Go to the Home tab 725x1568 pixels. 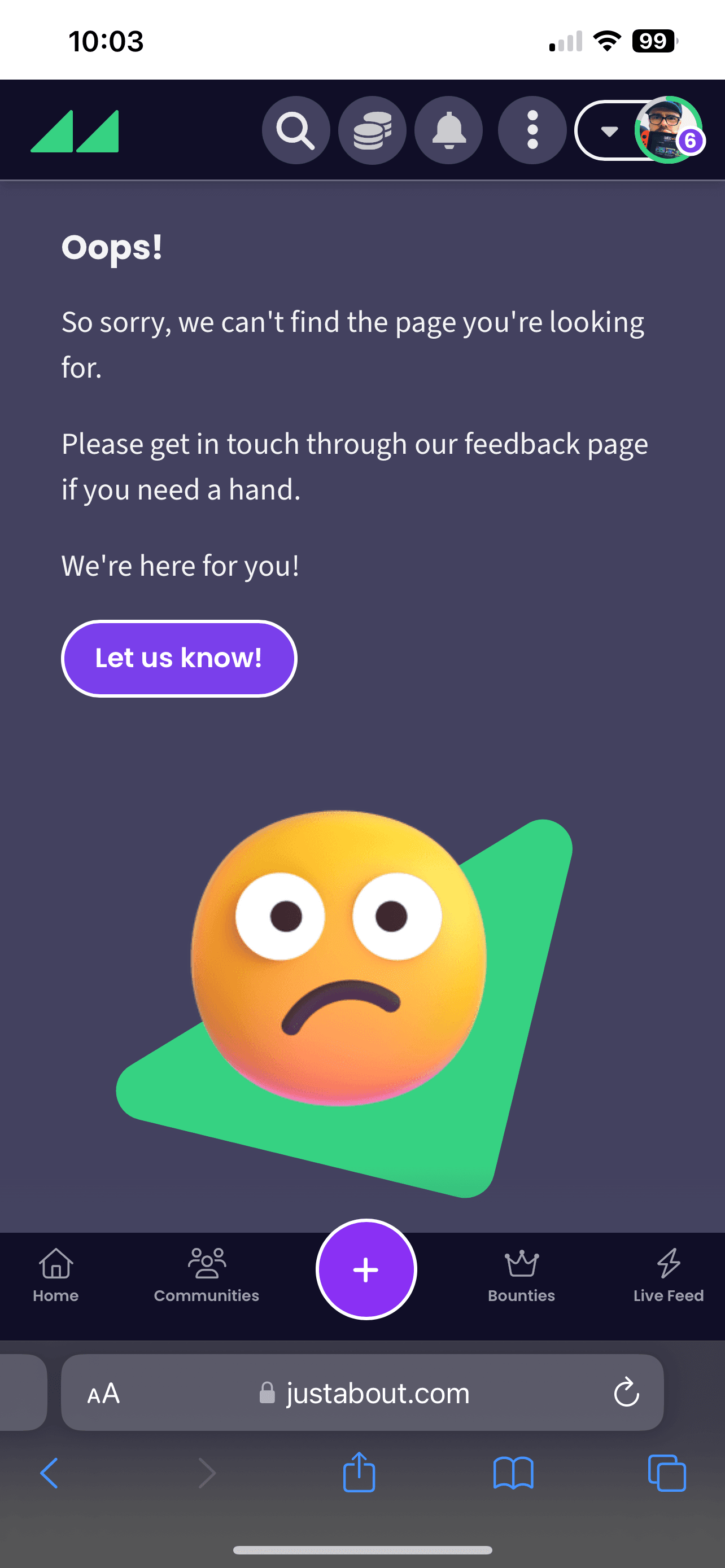click(x=56, y=1274)
